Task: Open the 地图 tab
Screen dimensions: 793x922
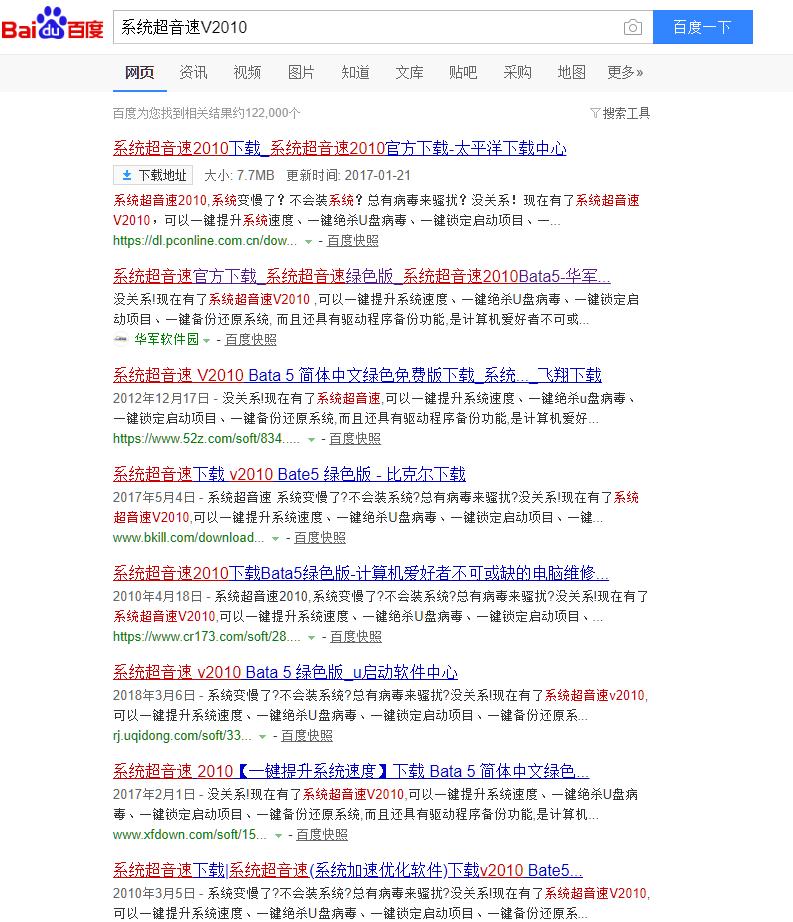Action: [571, 73]
